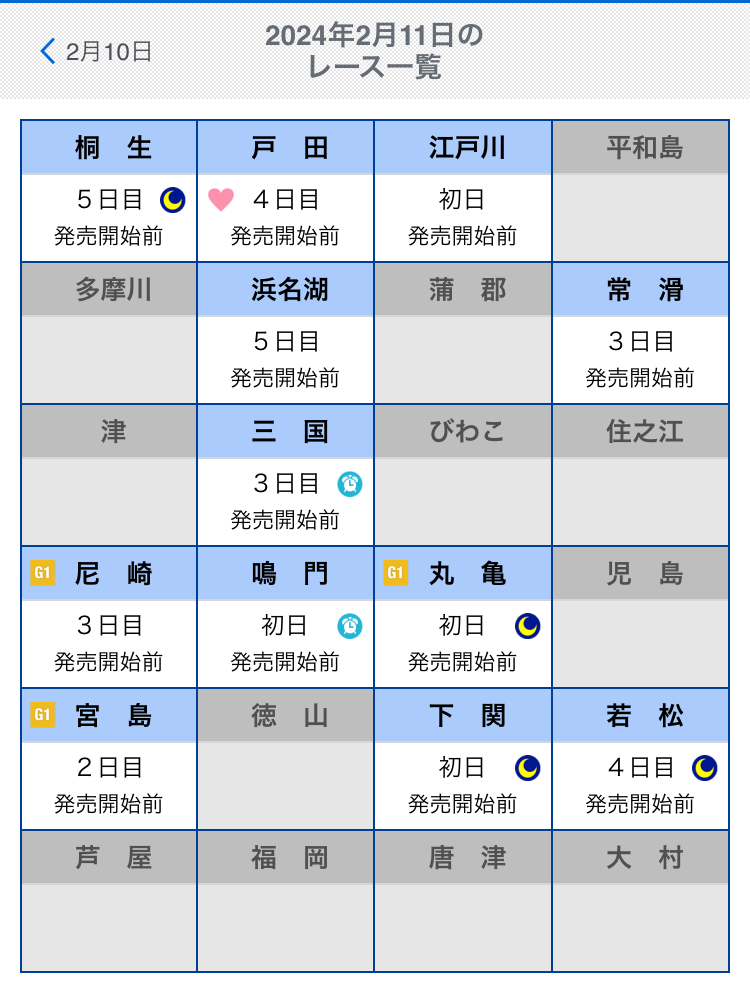
Task: Select the 三国 venue card
Action: [286, 475]
